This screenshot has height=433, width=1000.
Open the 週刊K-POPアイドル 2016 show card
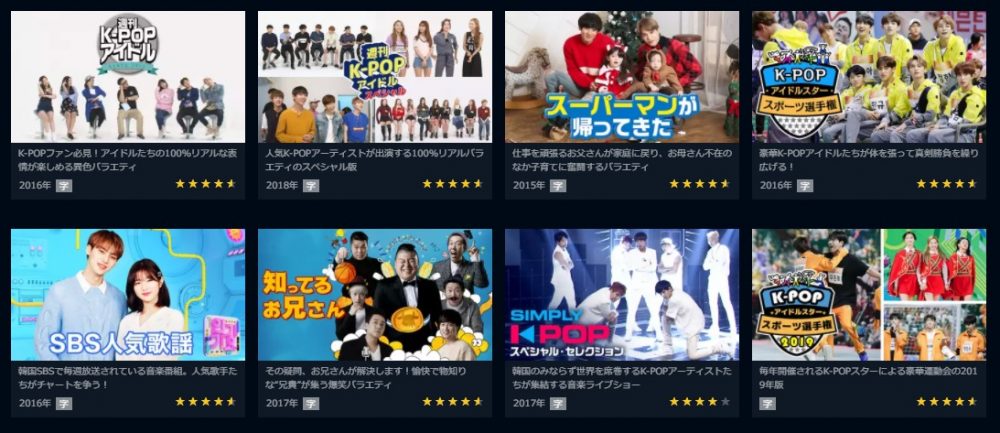[127, 77]
